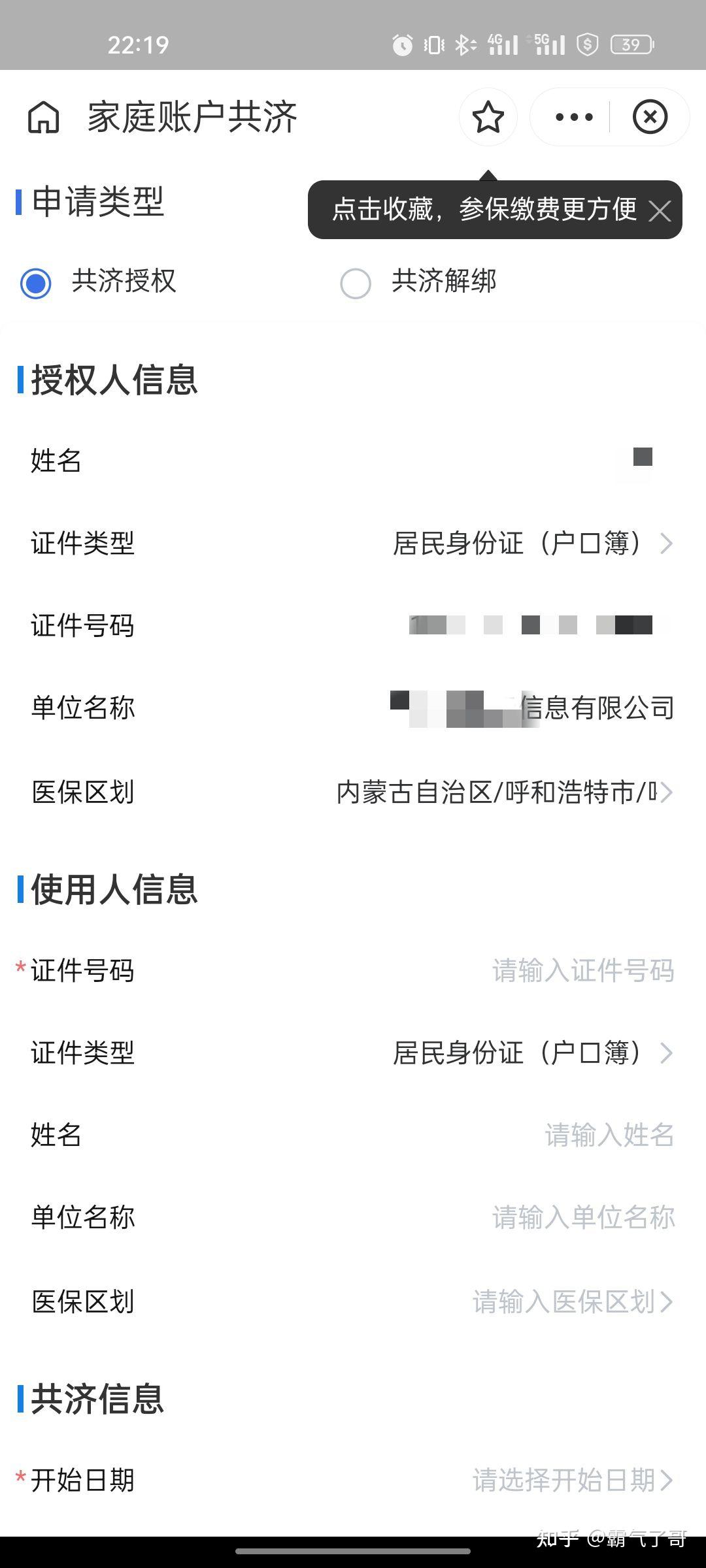Close the mini program with the circled X
706x1568 pixels.
coord(650,118)
